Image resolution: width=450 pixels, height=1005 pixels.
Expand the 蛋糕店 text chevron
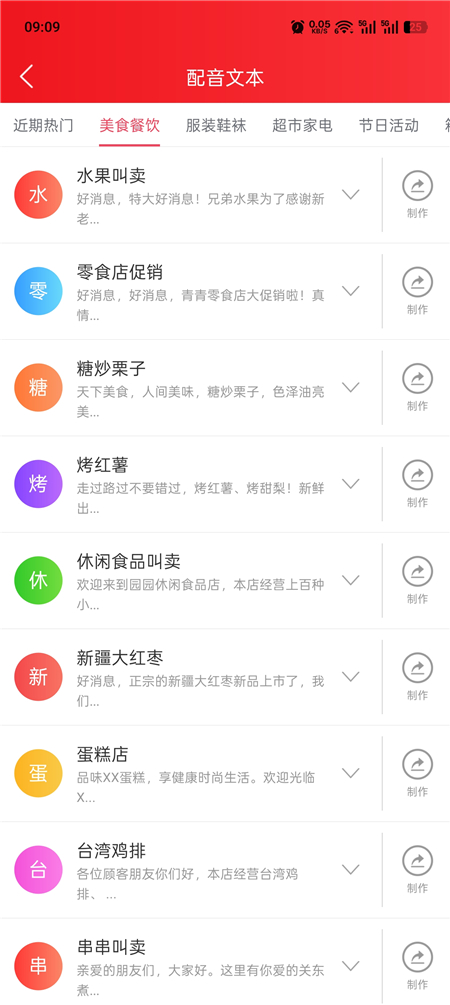[x=351, y=773]
